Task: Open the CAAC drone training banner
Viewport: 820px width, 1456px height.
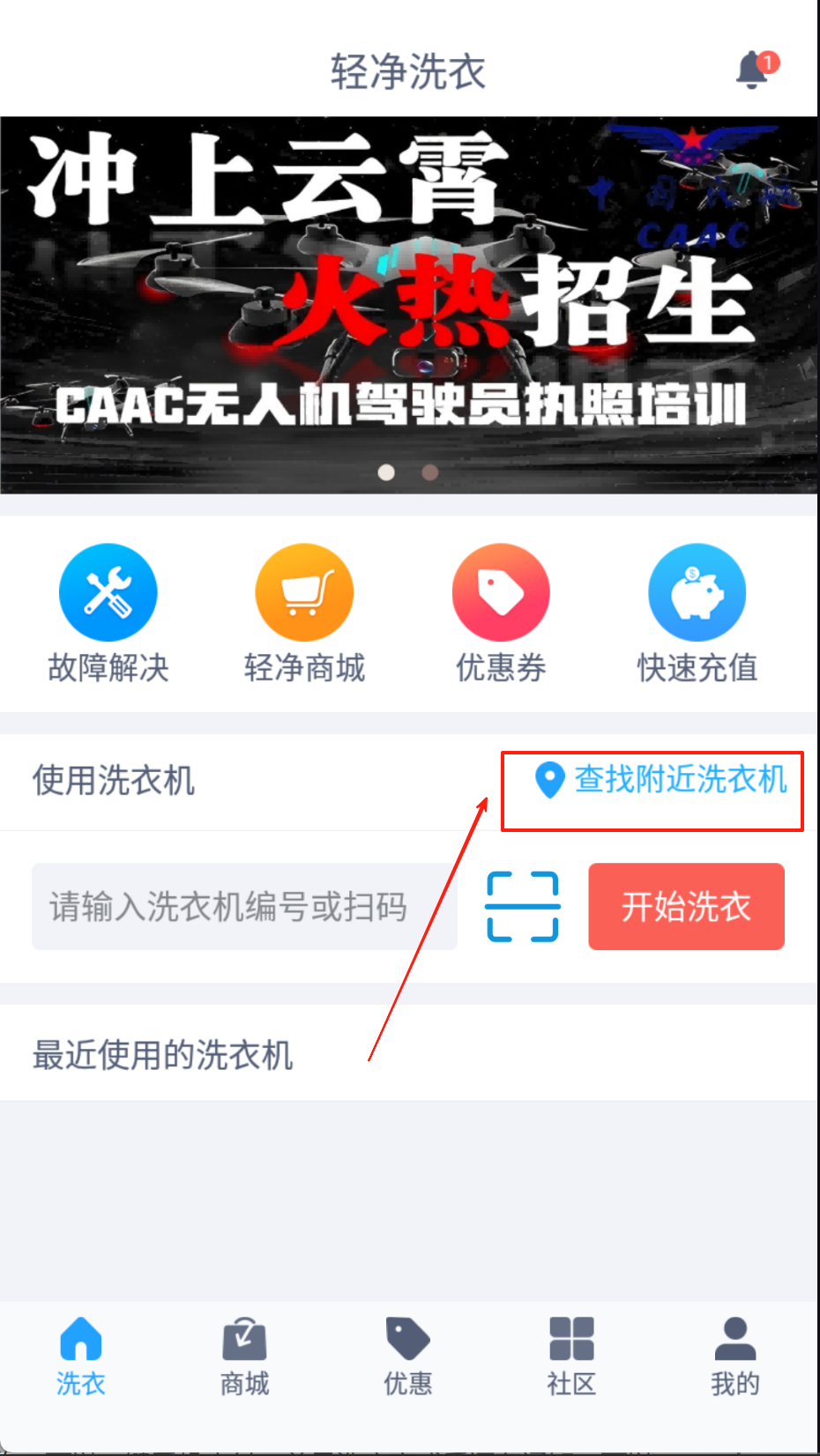Action: (x=409, y=304)
